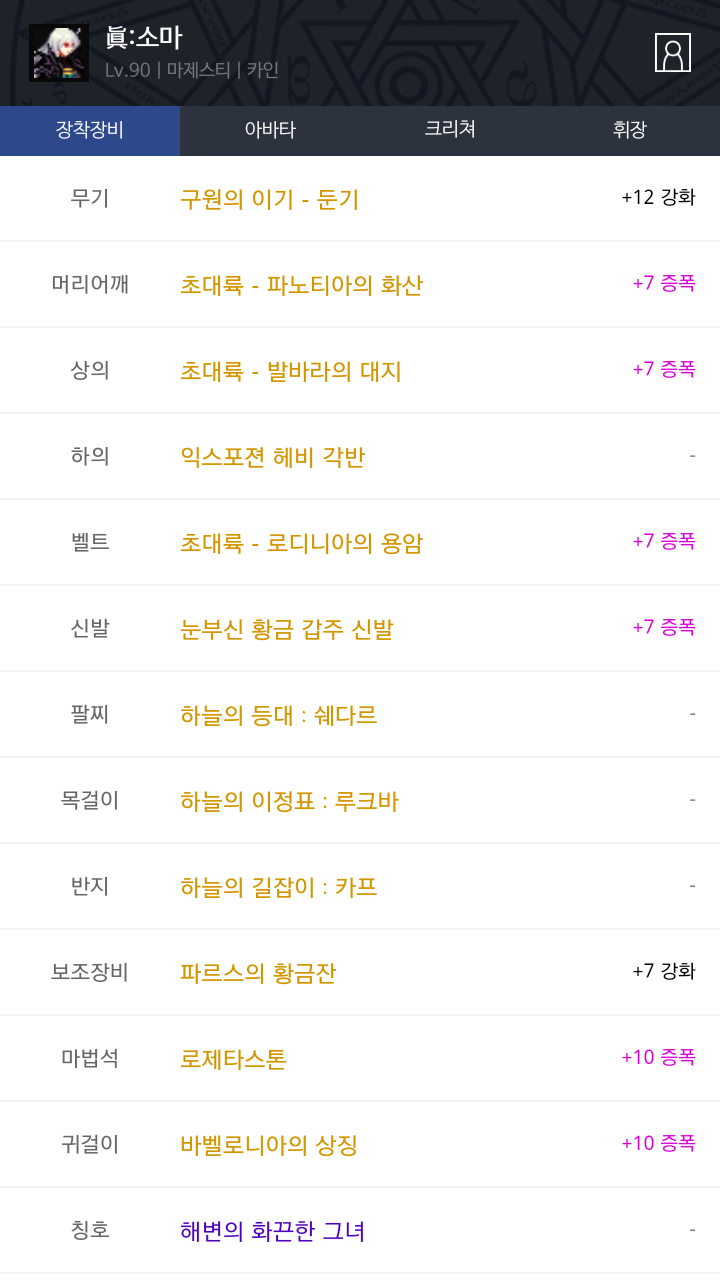This screenshot has width=720, height=1280.
Task: Open 눈부신 황금 갑주 신발 item
Action: pyautogui.click(x=286, y=629)
